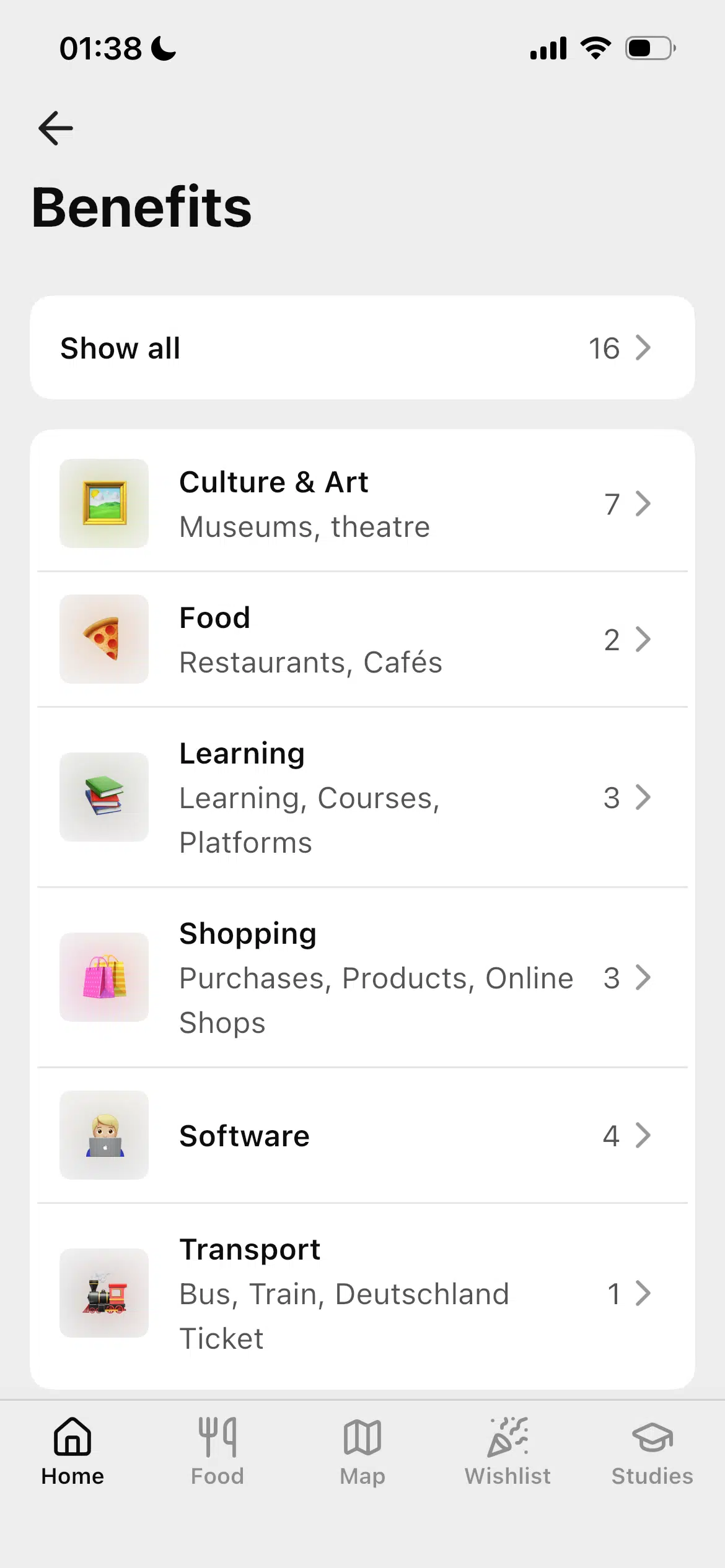Tap the Software developer emoji icon
The width and height of the screenshot is (725, 1568).
click(x=103, y=1135)
